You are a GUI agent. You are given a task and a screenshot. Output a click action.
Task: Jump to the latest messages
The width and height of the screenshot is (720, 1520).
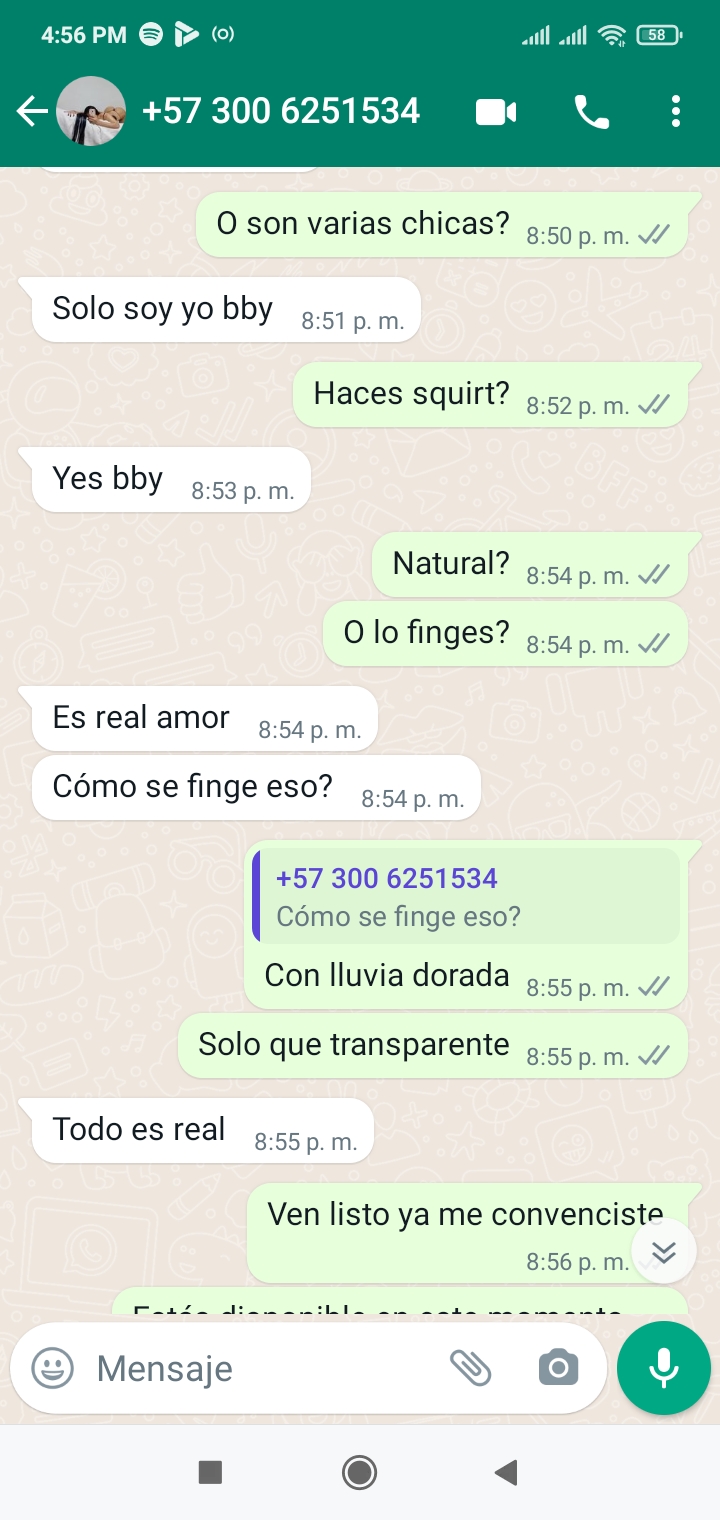[664, 1251]
